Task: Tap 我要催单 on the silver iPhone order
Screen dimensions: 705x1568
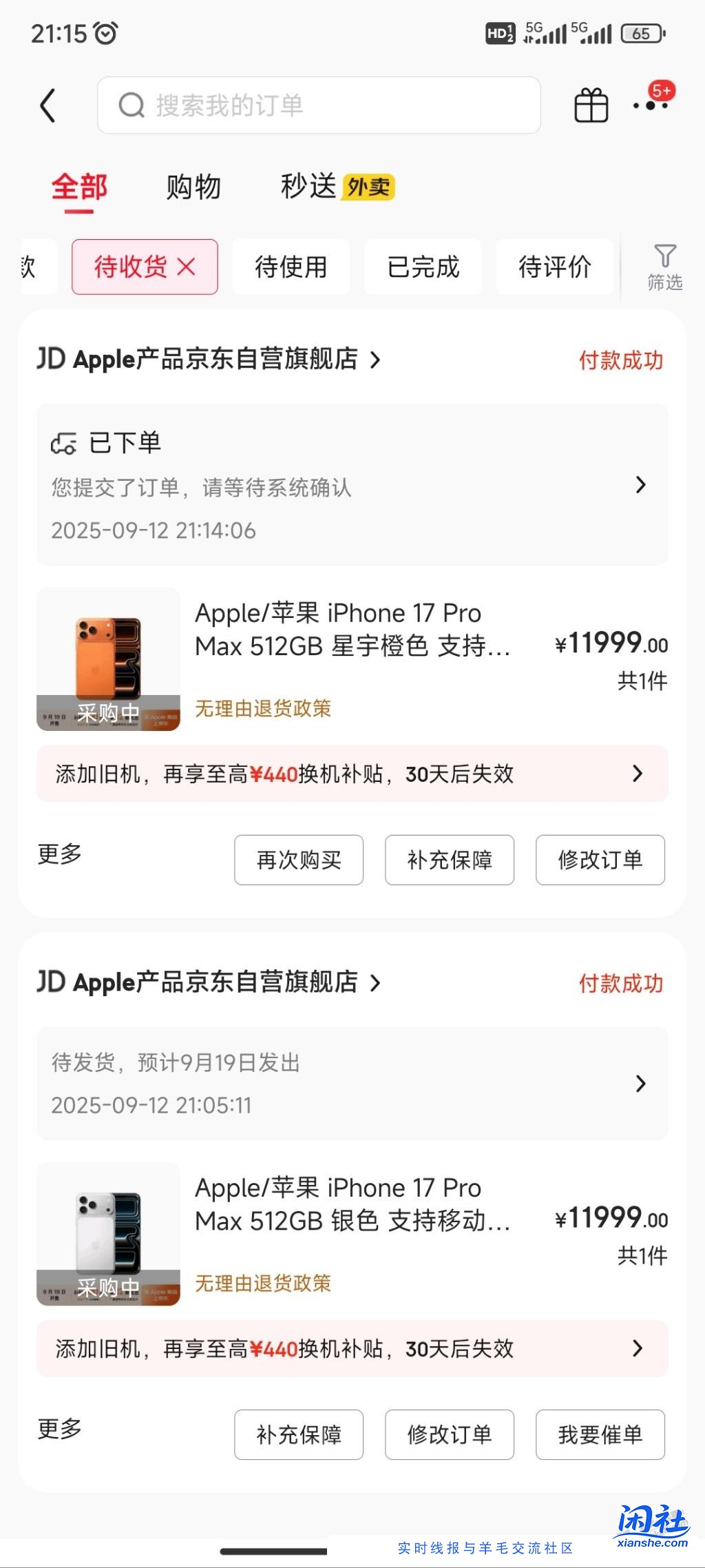Action: point(600,1435)
